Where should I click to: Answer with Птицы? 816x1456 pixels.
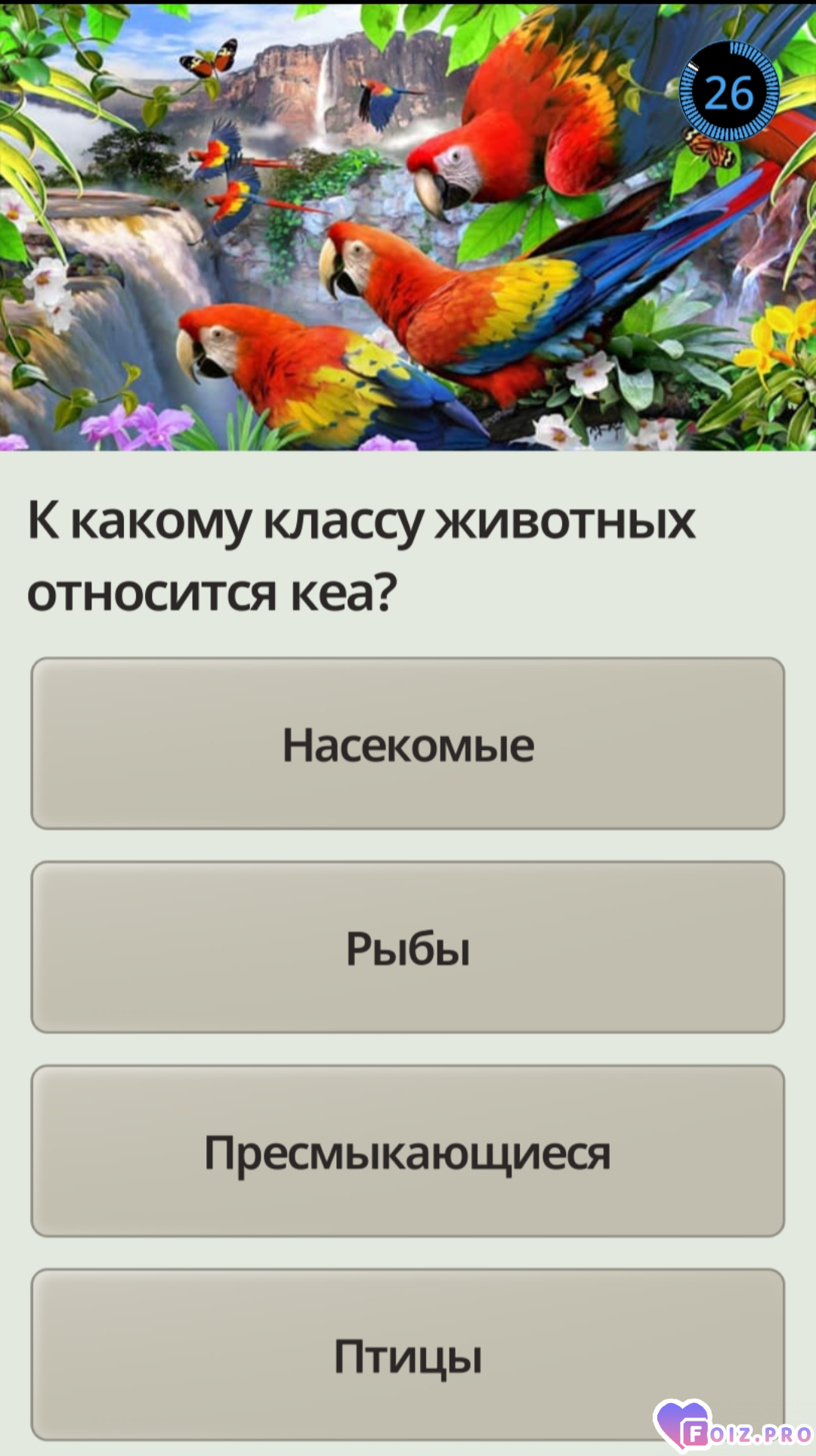[408, 1355]
